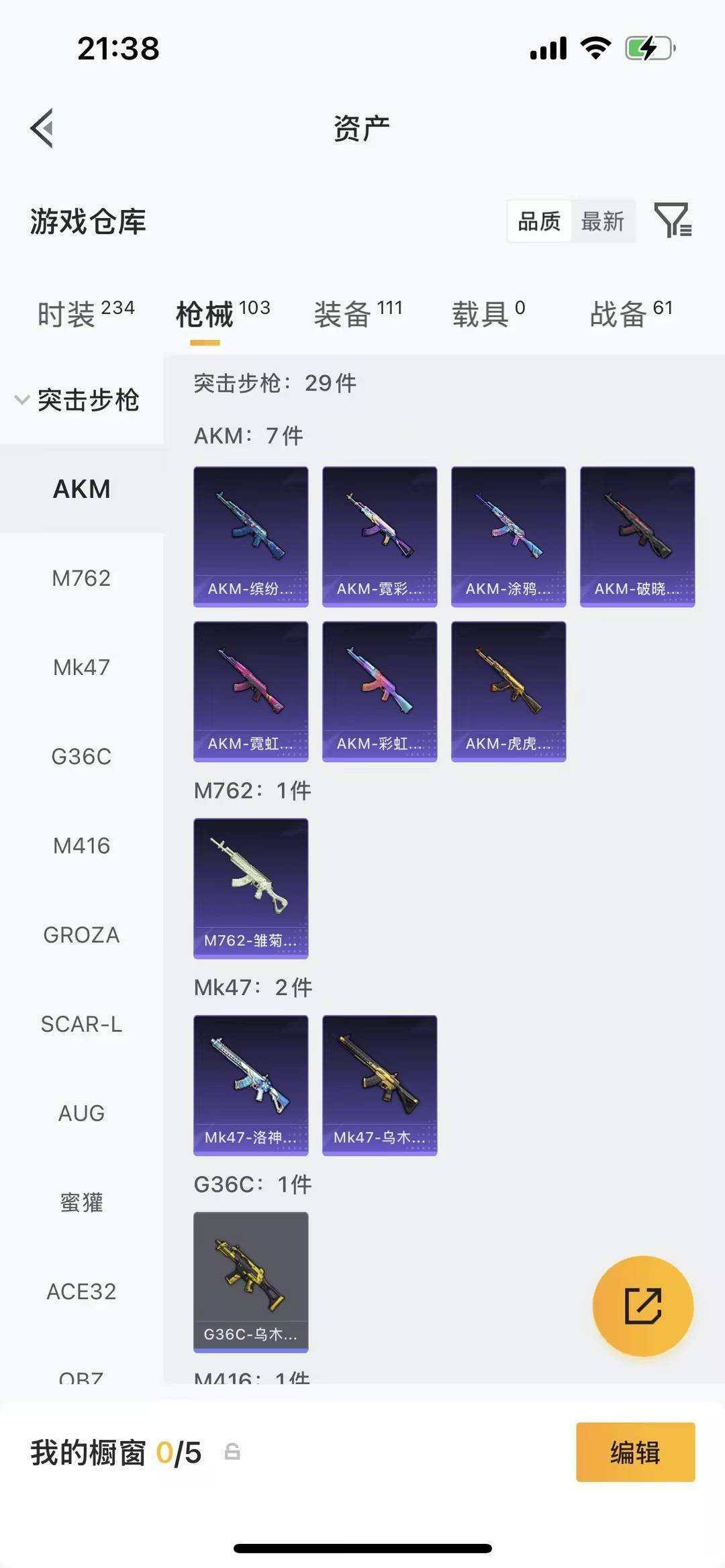Open the AKM-缤纷 skin tile

click(x=251, y=536)
